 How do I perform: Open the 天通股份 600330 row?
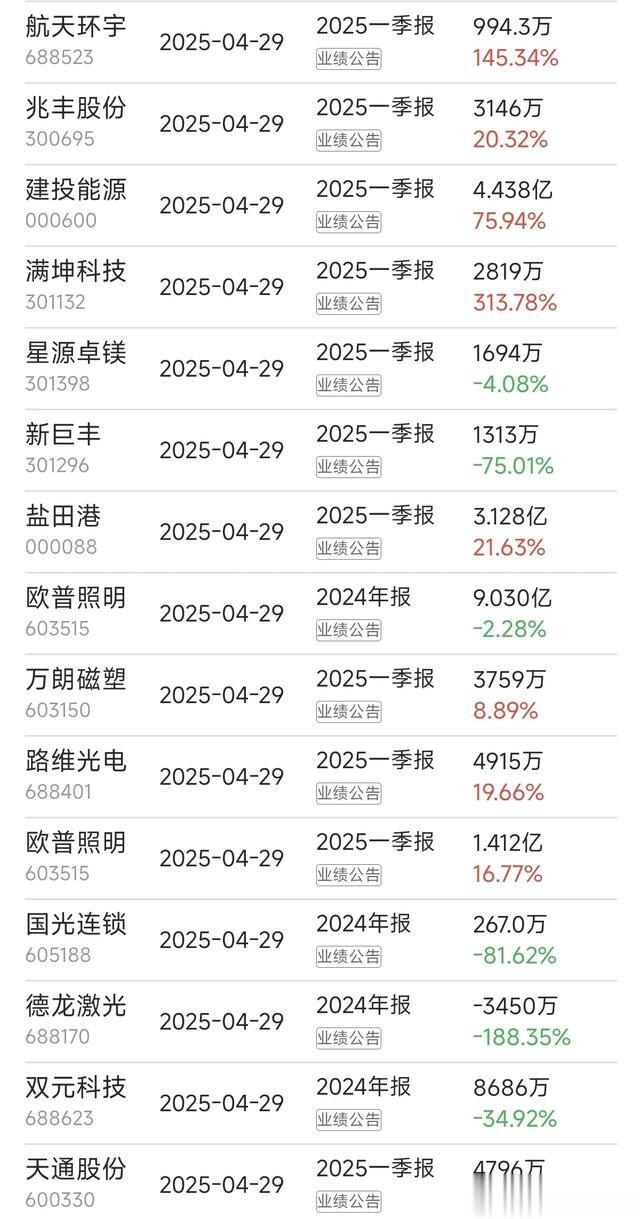(320, 1183)
